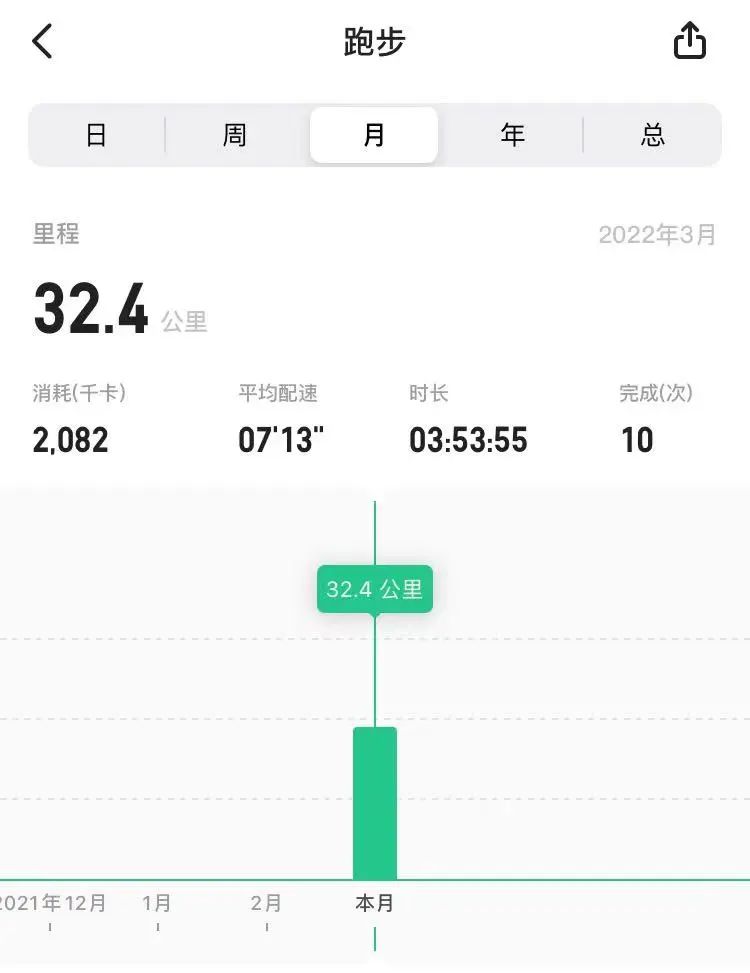Switch to the 总 (total) tab
This screenshot has width=750, height=973.
pos(652,135)
